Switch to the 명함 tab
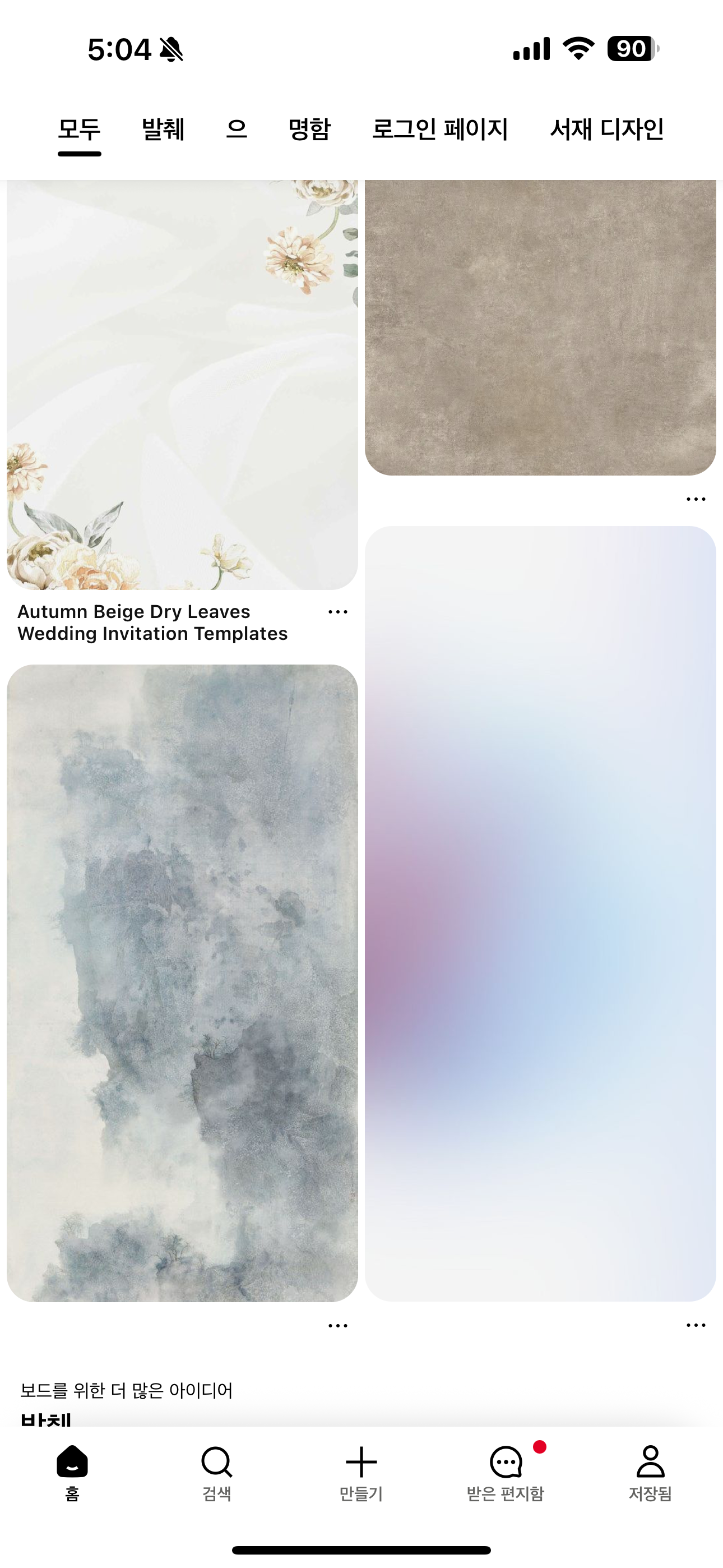 coord(309,129)
